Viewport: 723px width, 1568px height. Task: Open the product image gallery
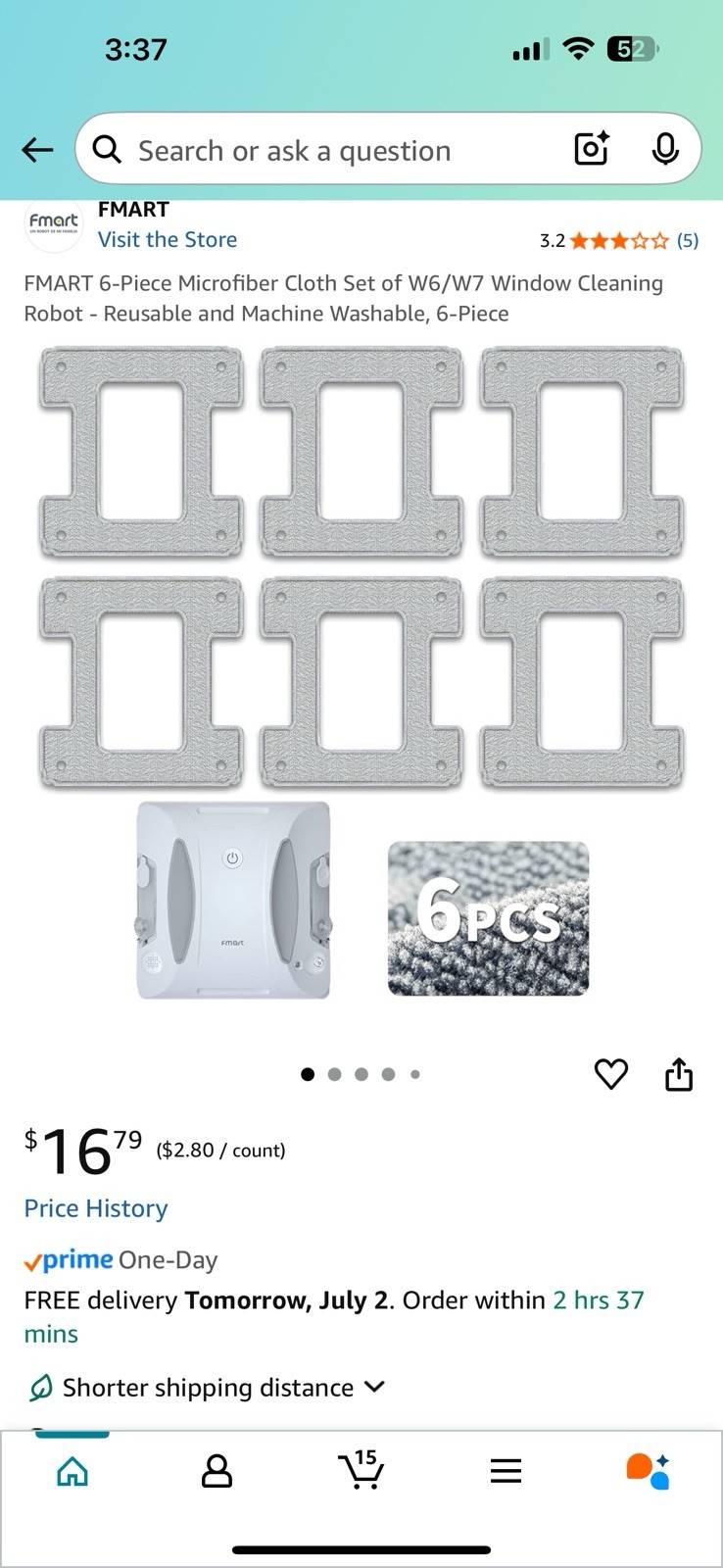pyautogui.click(x=361, y=673)
